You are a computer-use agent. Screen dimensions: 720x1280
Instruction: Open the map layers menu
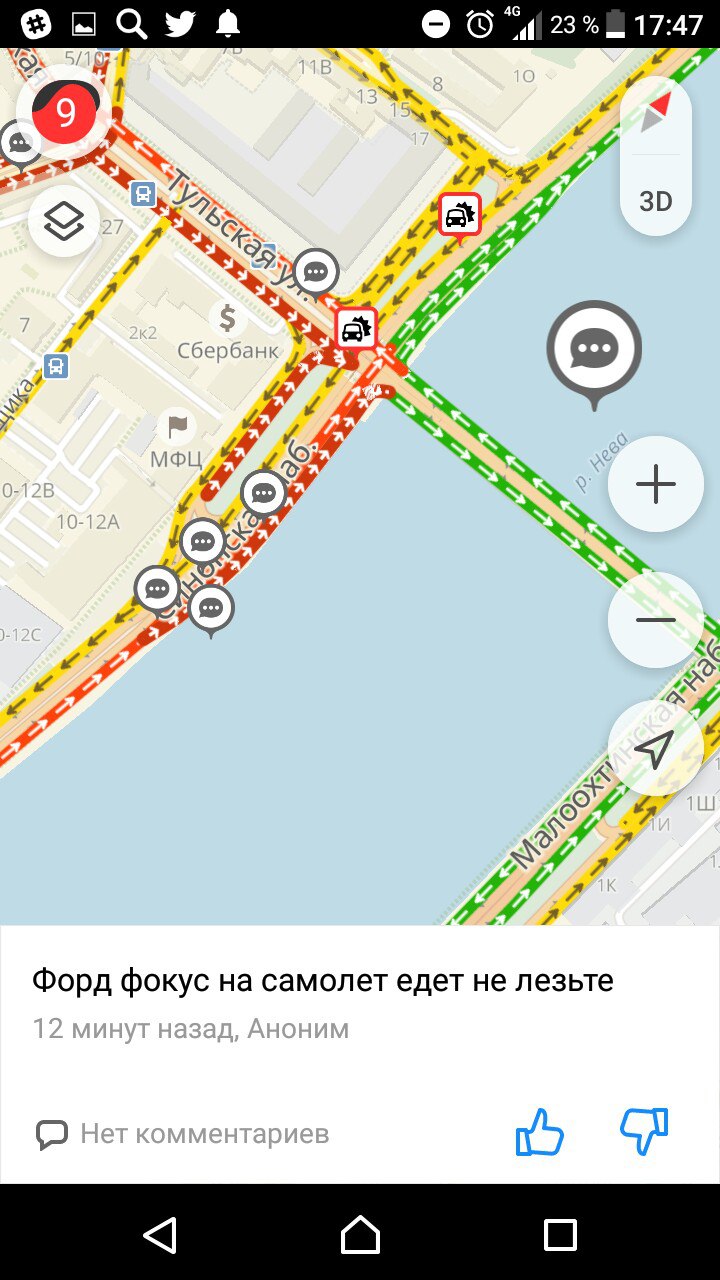click(64, 221)
